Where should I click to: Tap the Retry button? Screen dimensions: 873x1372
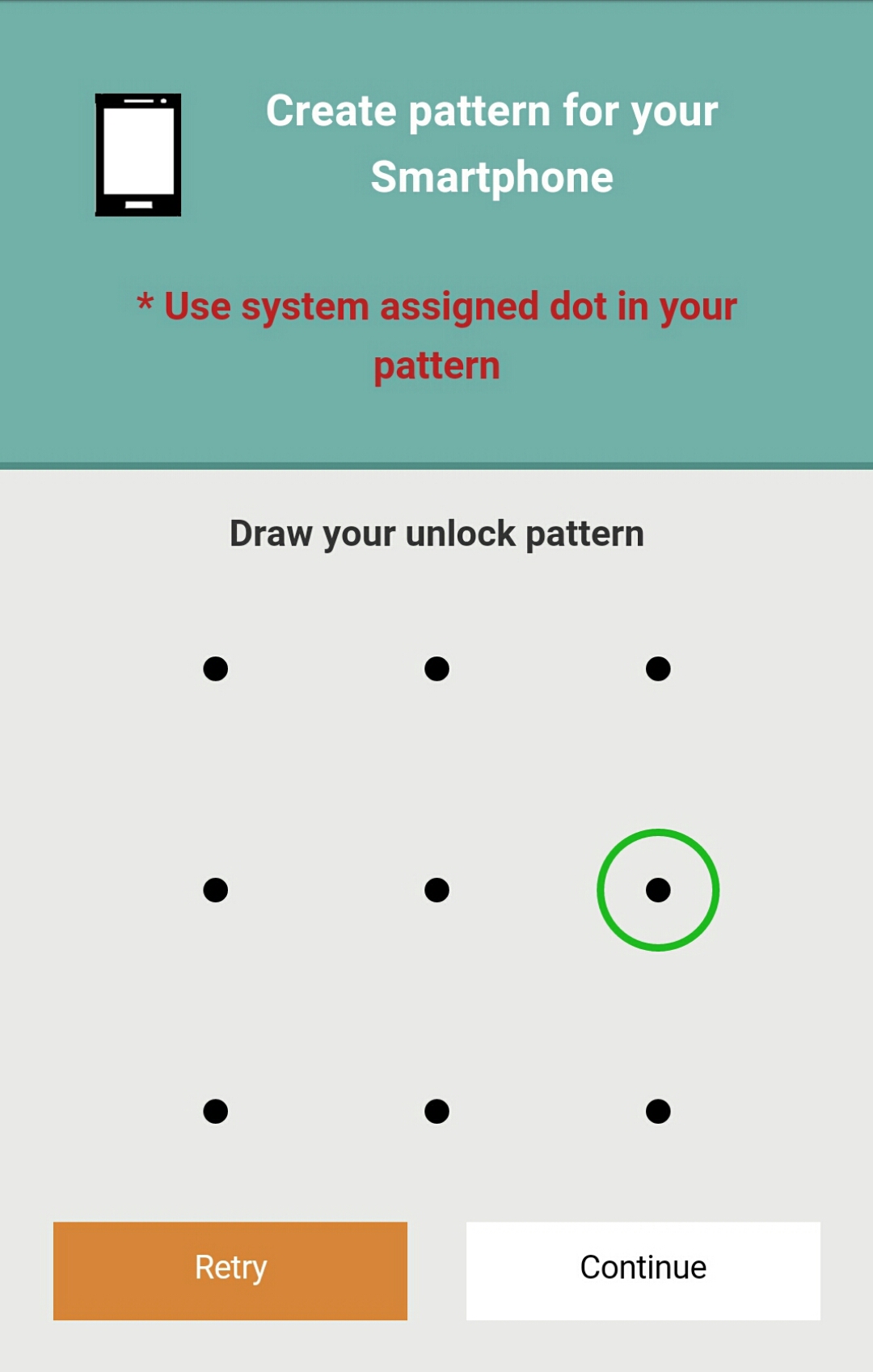coord(230,1270)
